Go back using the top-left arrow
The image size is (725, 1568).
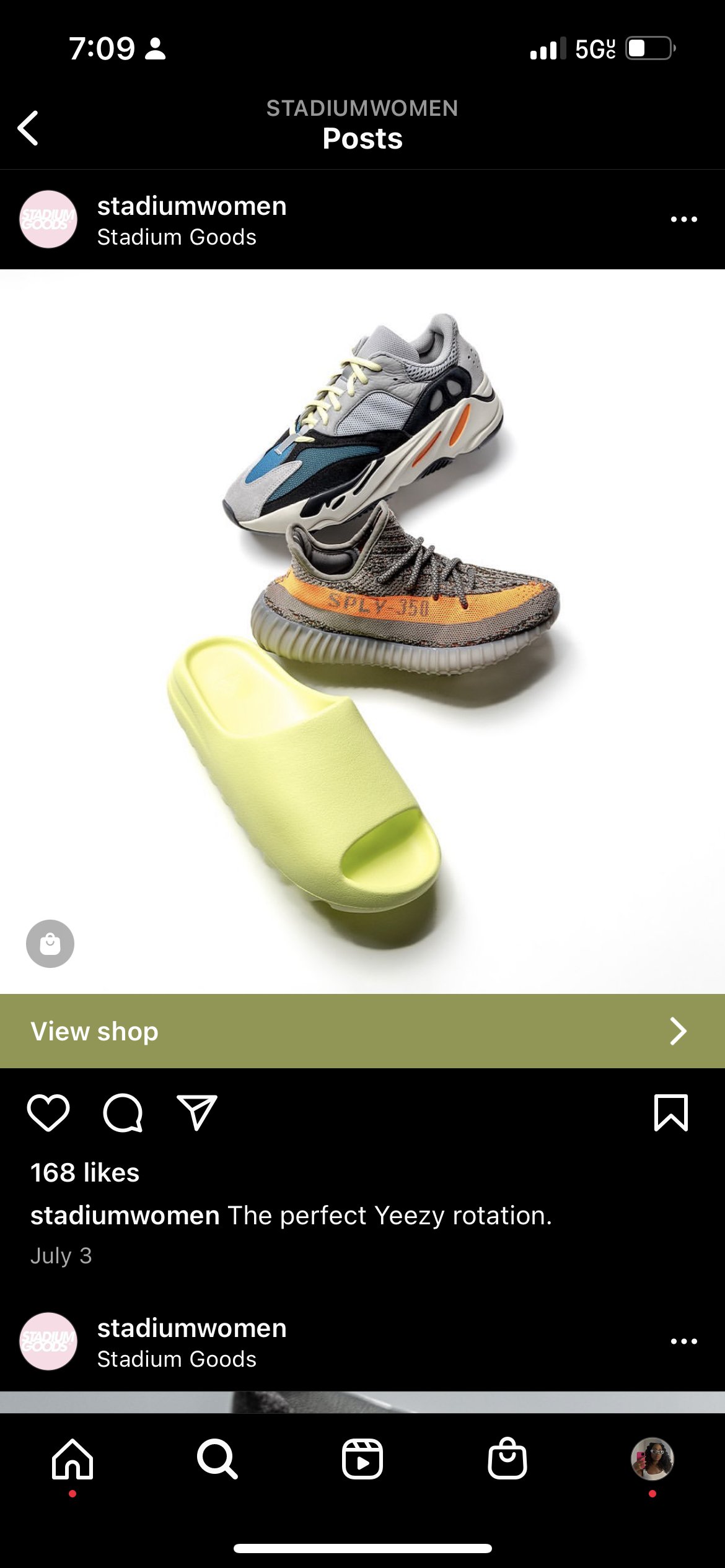28,128
